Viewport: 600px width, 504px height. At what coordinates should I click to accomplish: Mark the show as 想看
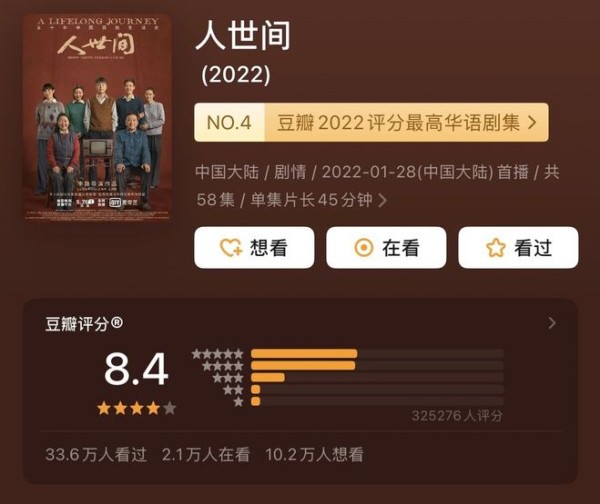tap(254, 248)
